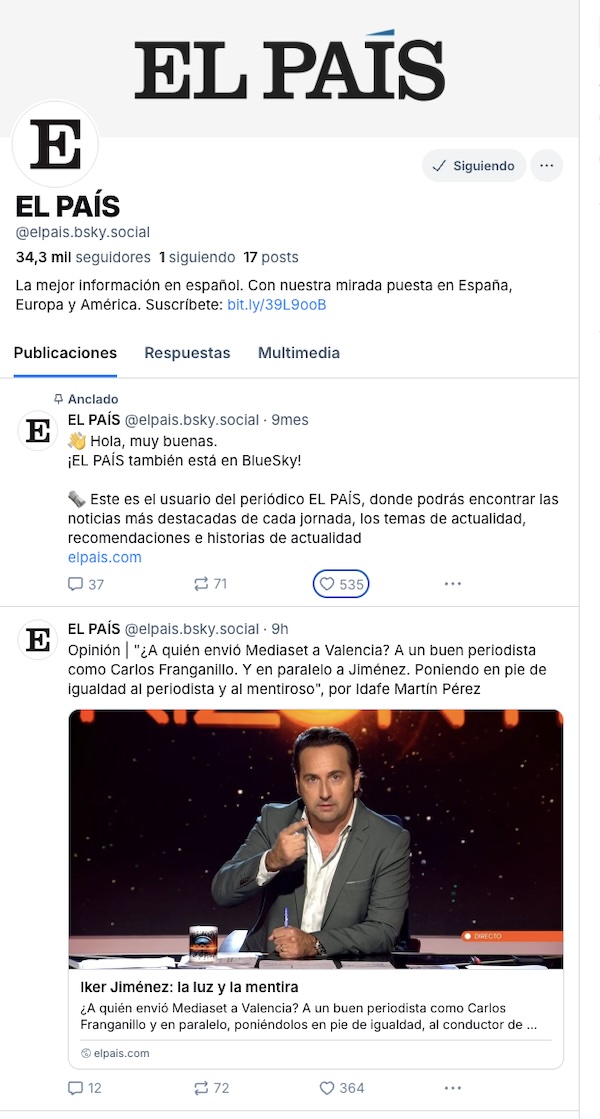The width and height of the screenshot is (600, 1119).
Task: Open the profile overflow menu next to Siguiendo
Action: [546, 166]
